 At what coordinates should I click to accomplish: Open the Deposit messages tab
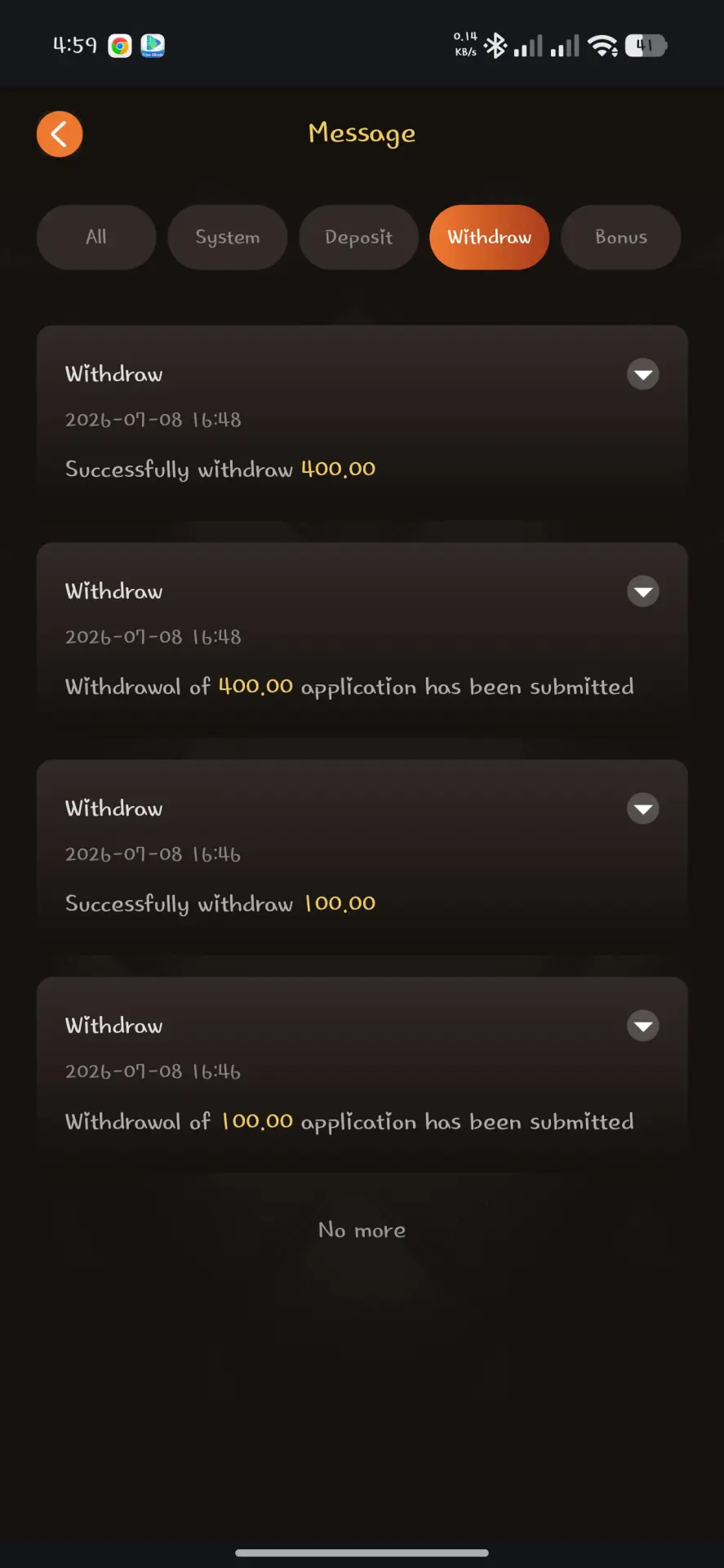click(x=358, y=237)
